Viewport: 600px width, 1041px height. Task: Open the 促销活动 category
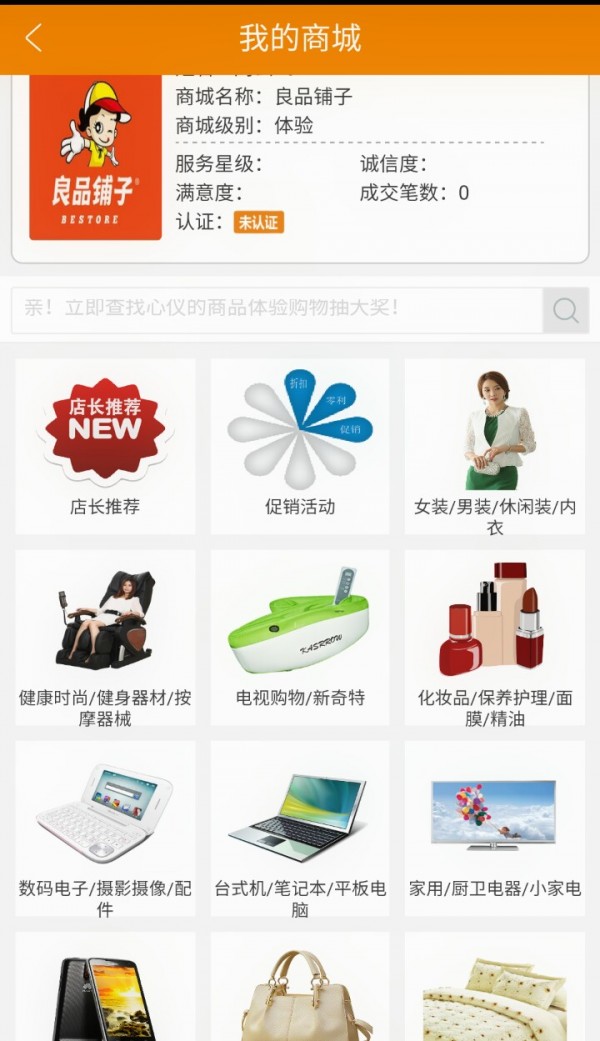300,446
